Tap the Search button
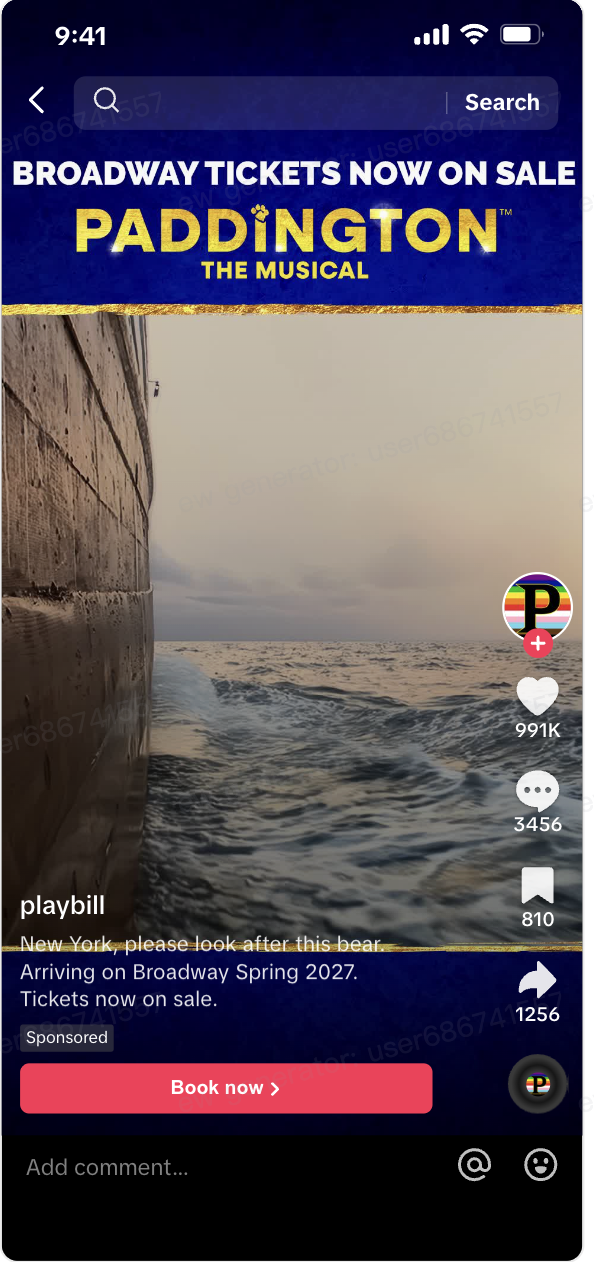The image size is (594, 1262). tap(502, 102)
